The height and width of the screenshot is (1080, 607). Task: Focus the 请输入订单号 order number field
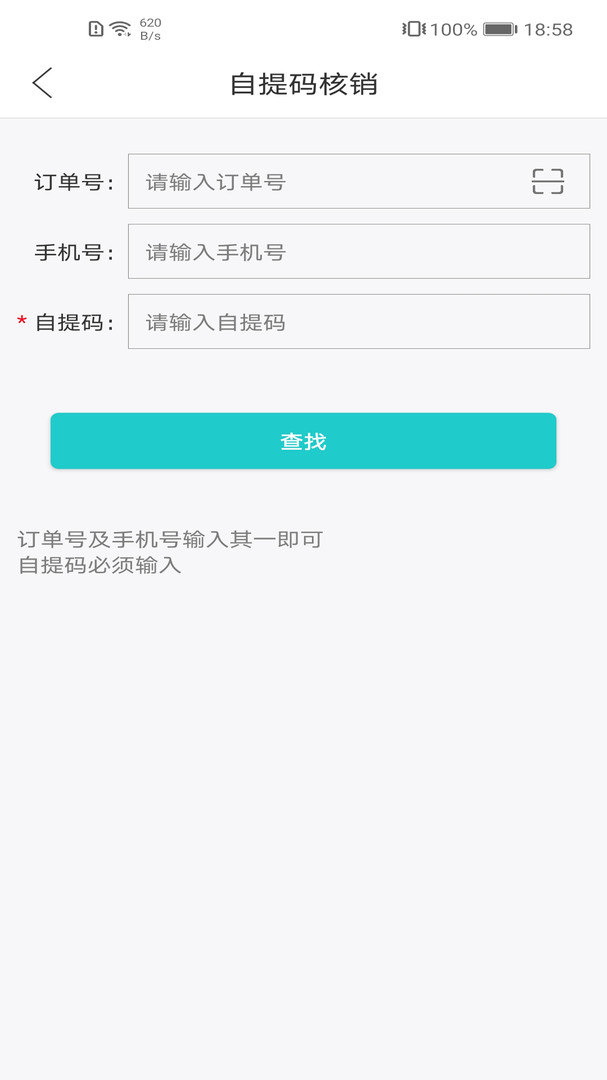[x=359, y=181]
